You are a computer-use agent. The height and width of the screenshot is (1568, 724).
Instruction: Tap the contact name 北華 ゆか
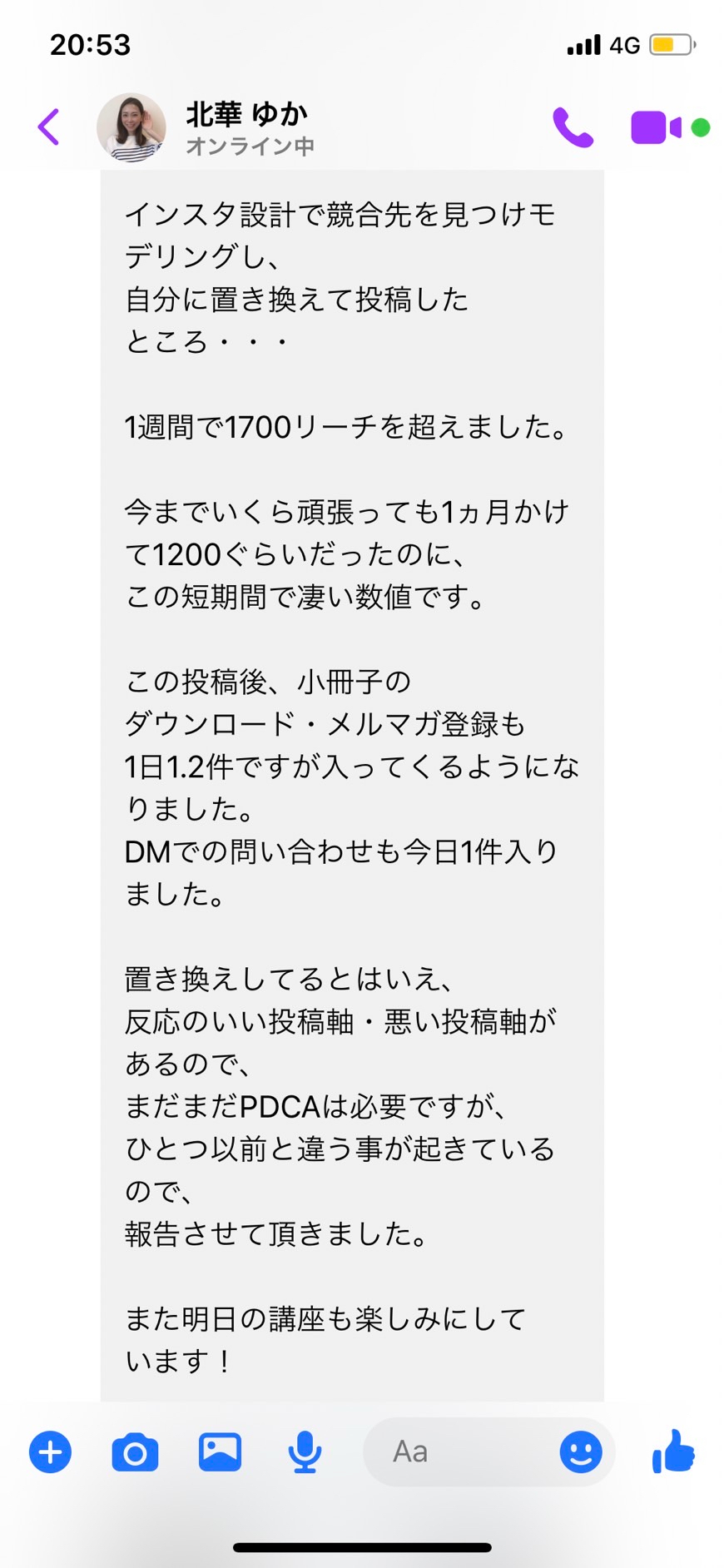(x=245, y=114)
